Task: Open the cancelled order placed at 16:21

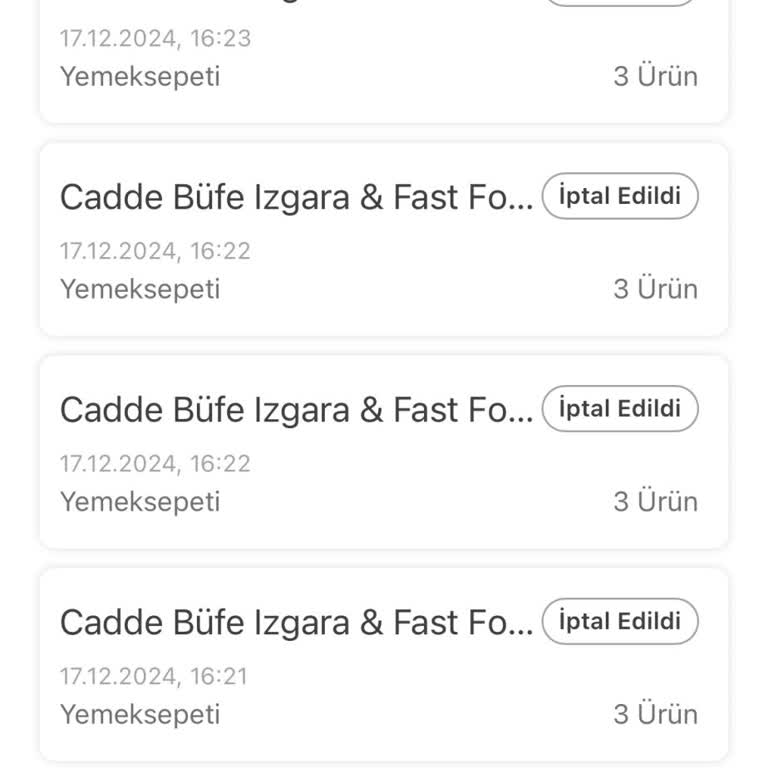Action: coord(383,664)
